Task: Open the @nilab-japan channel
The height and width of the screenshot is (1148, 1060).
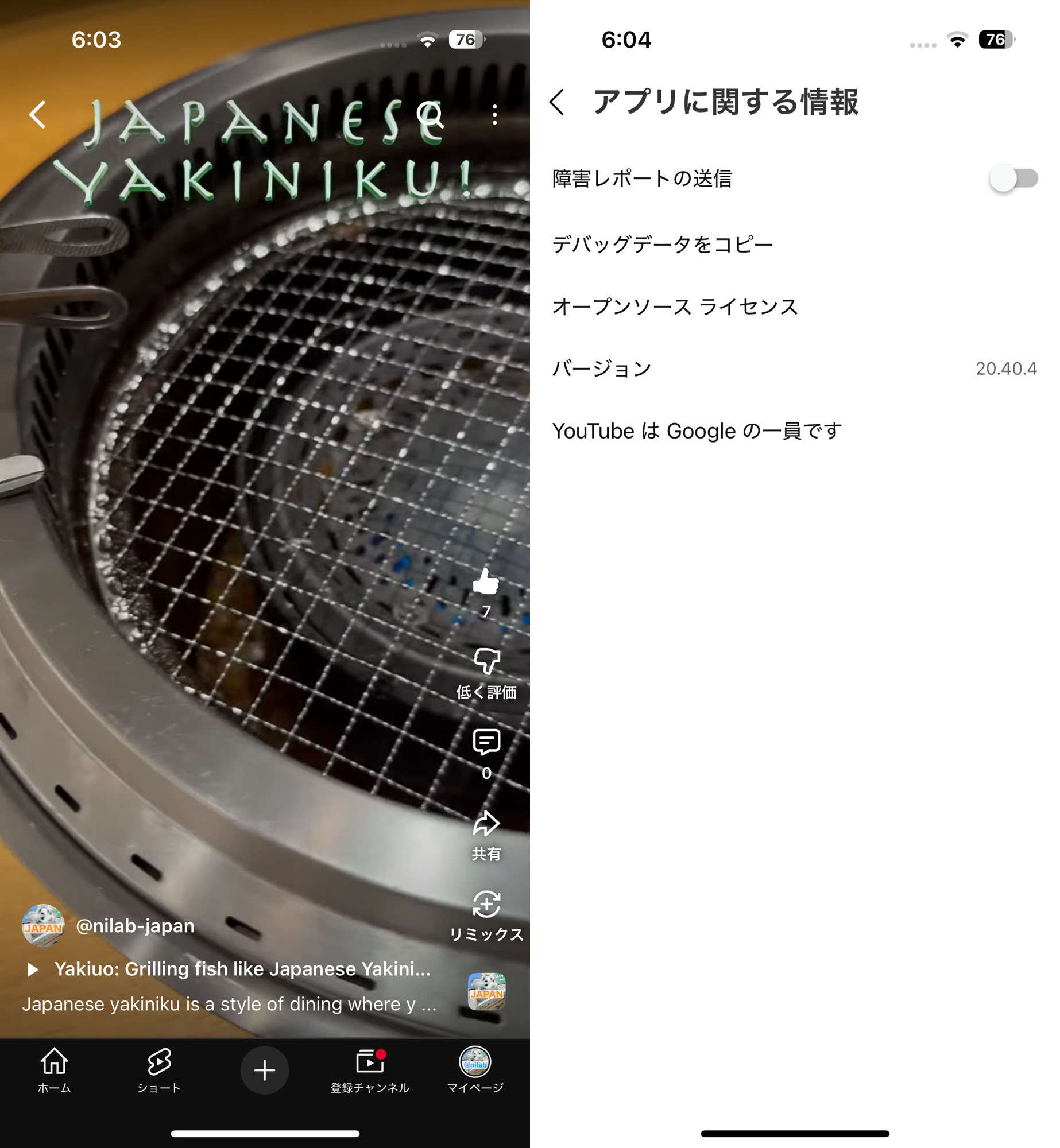Action: [134, 925]
